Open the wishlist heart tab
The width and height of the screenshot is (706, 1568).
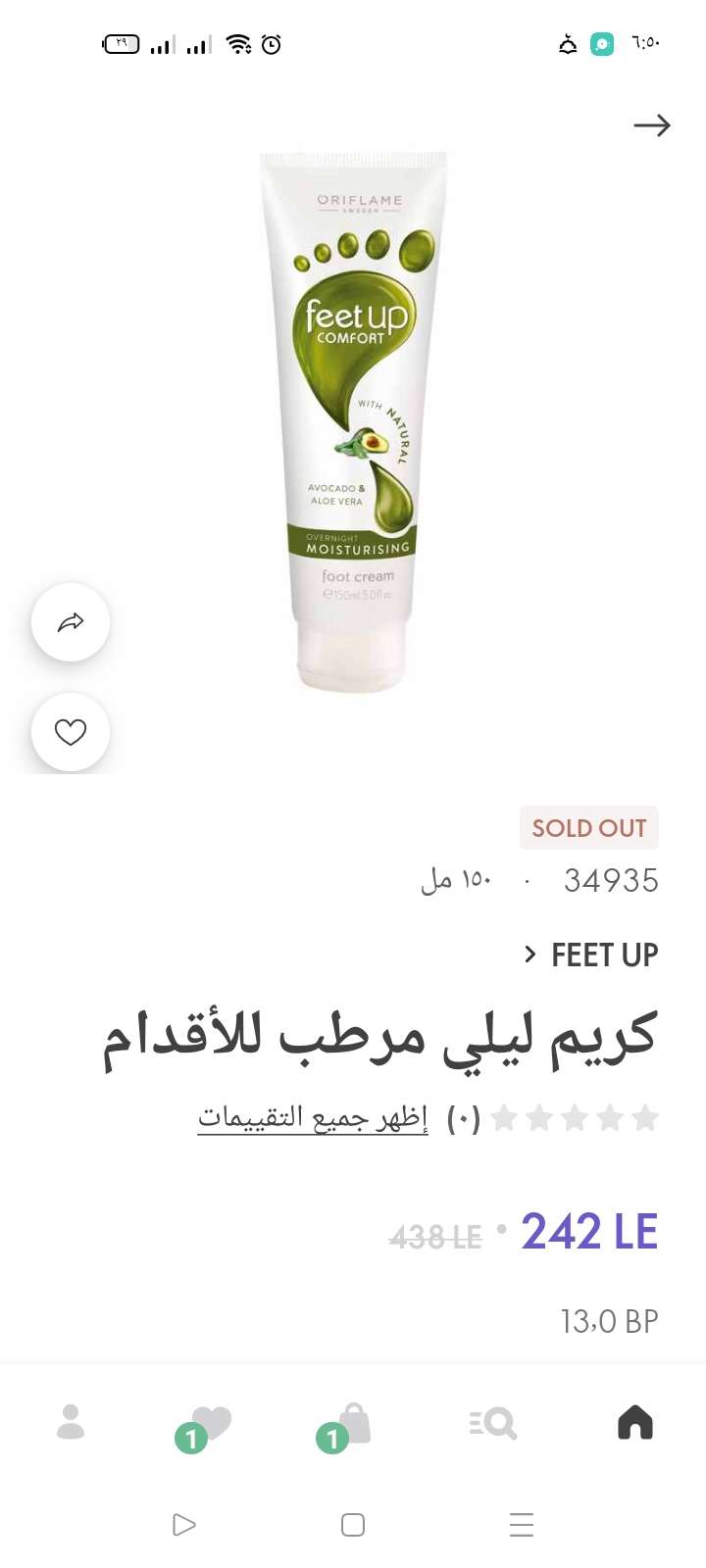pyautogui.click(x=210, y=1423)
